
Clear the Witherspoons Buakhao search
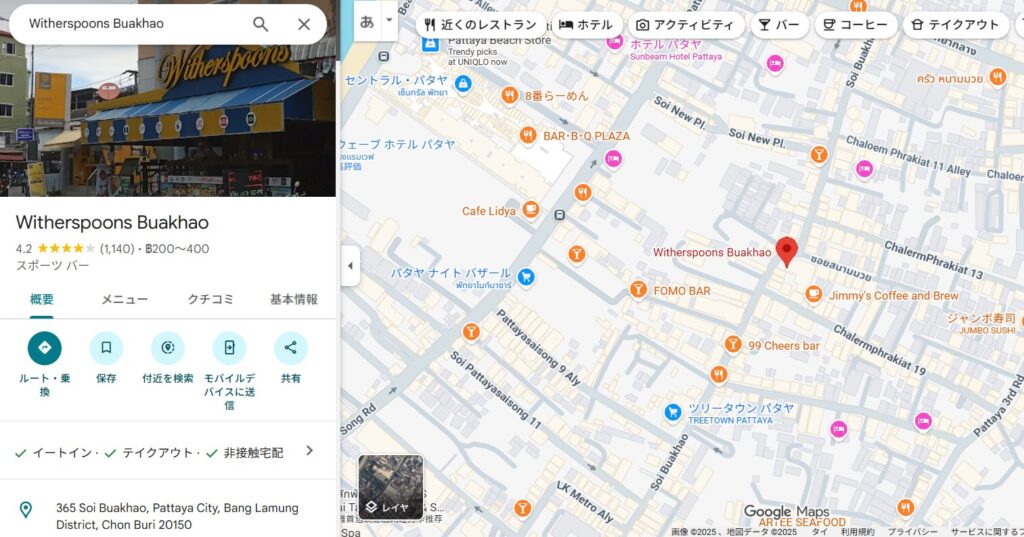[304, 24]
